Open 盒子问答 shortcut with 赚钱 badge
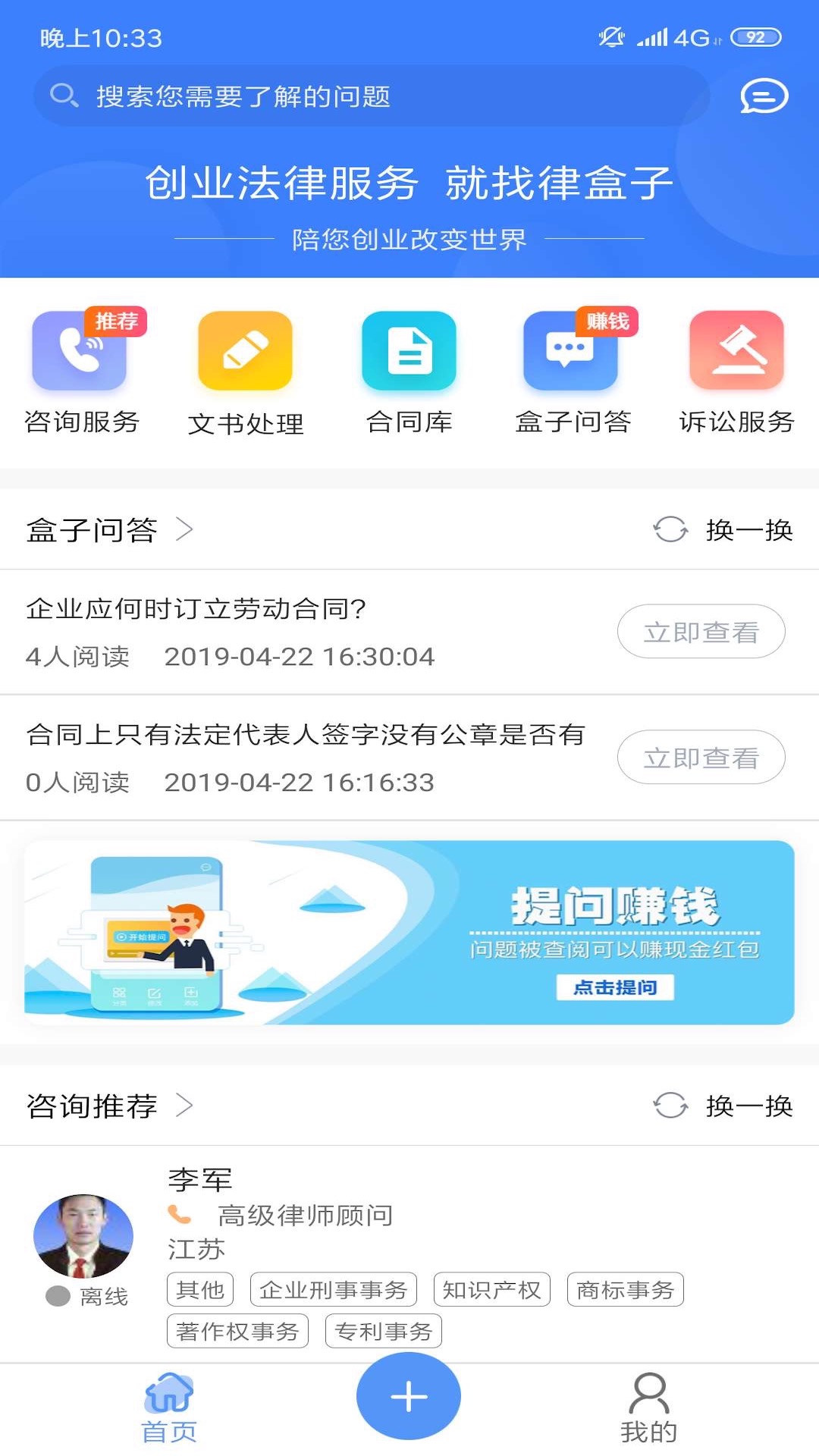Image resolution: width=819 pixels, height=1456 pixels. pyautogui.click(x=573, y=372)
